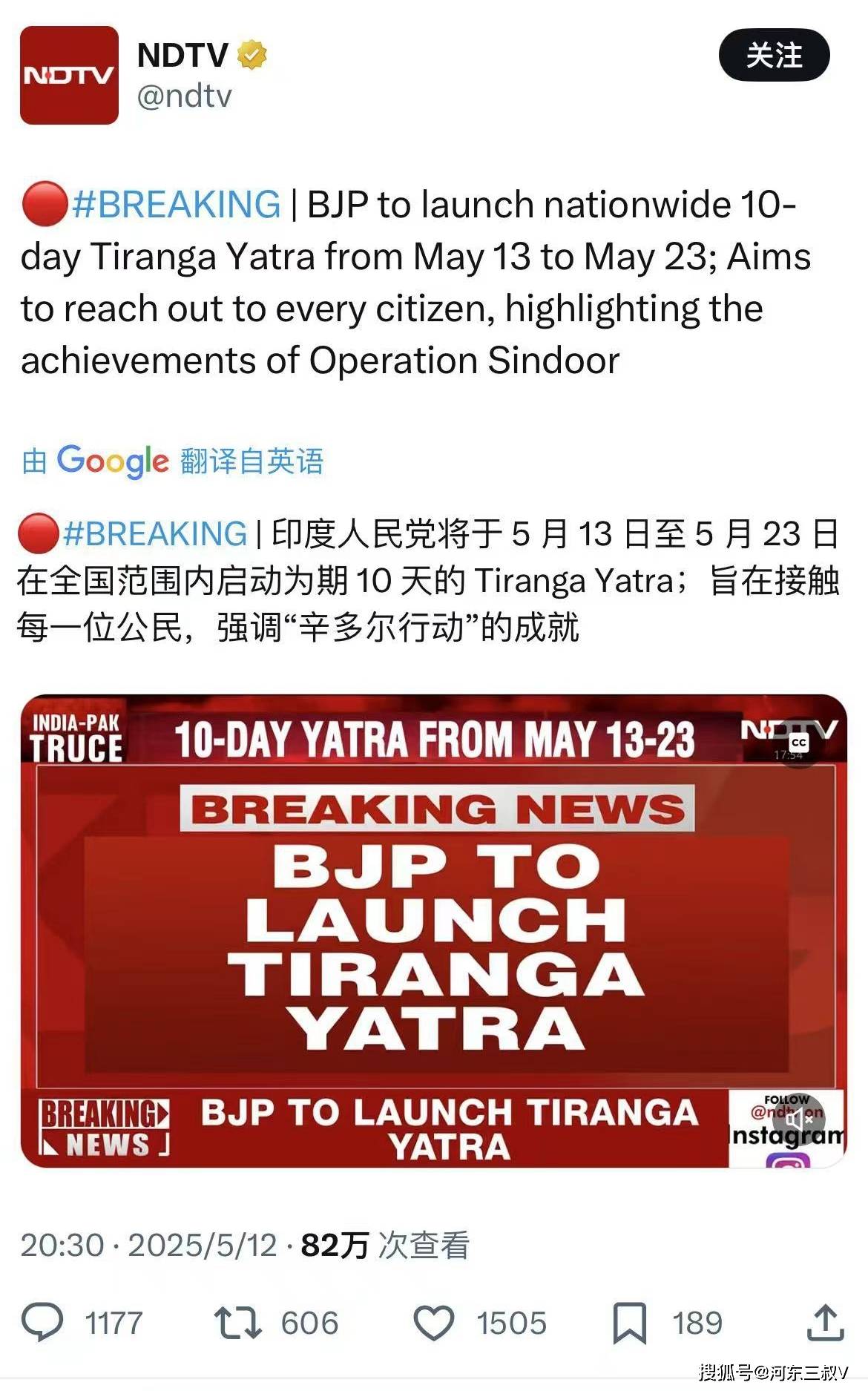Open the #BREAKING hashtag in the translated text
The image size is (868, 1391).
pos(154,534)
